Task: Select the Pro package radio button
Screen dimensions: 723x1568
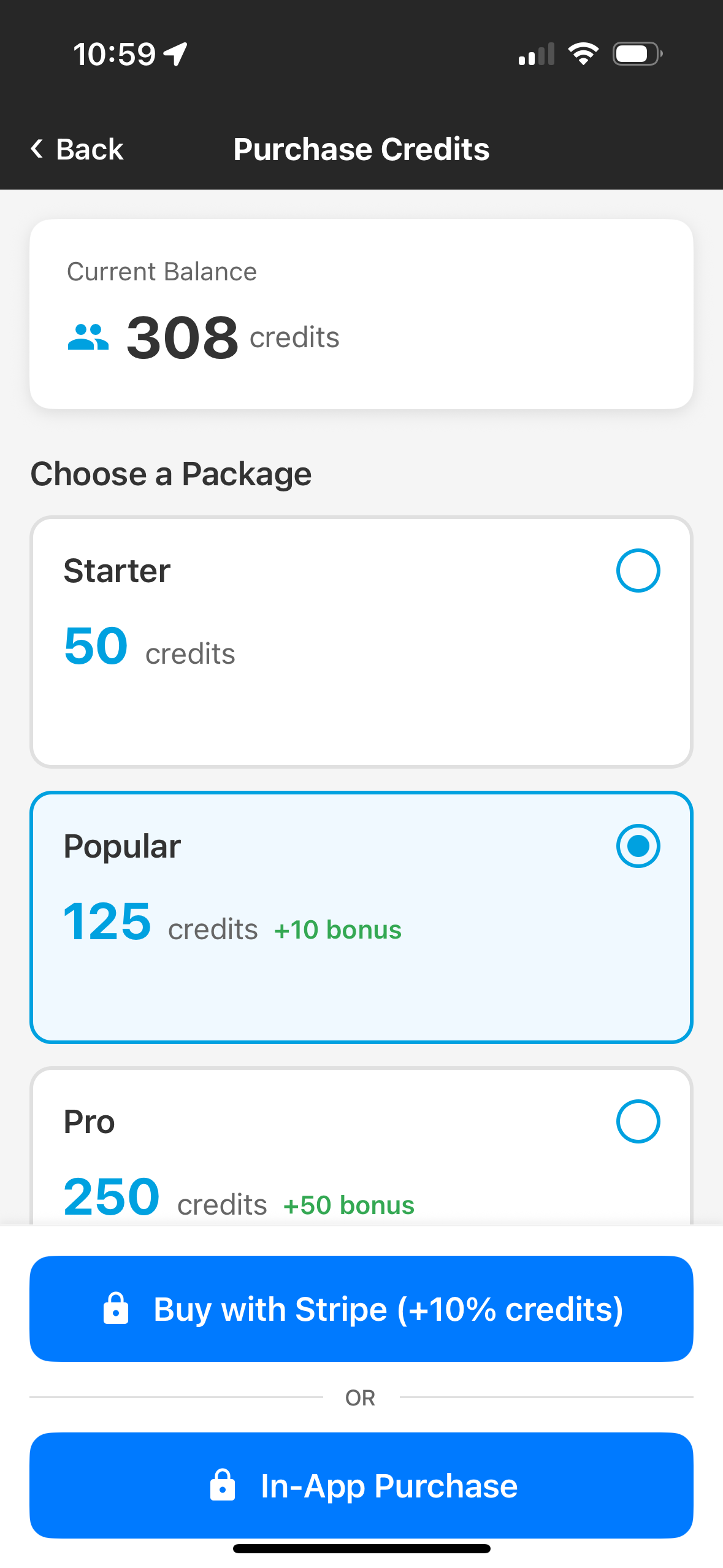Action: (638, 1121)
